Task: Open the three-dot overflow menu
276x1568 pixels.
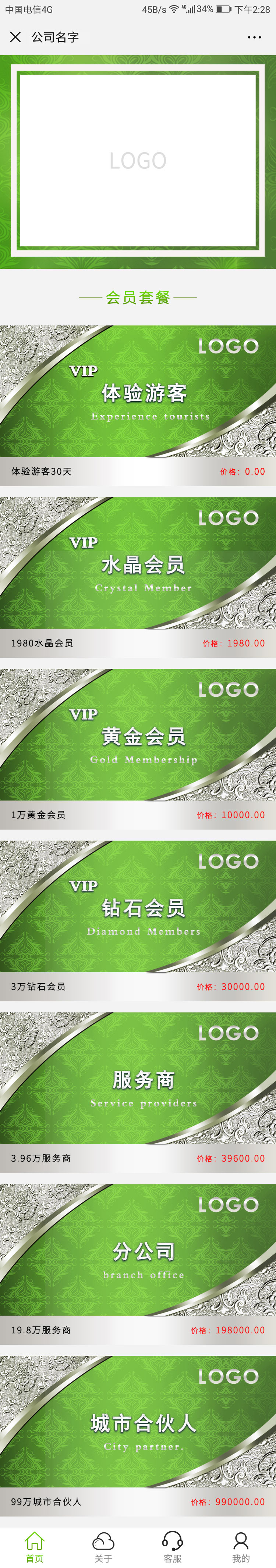Action: [x=254, y=37]
